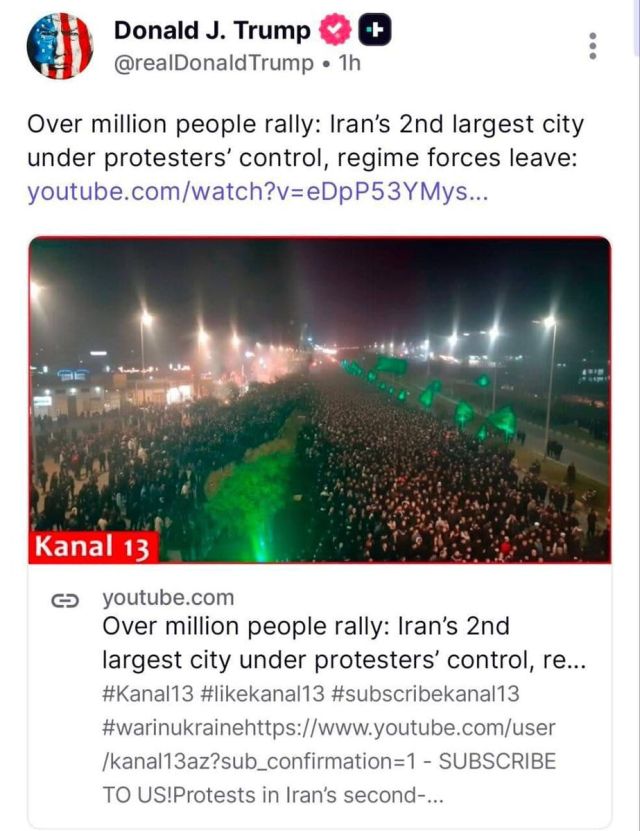Open the post's three-dot overflow menu
The width and height of the screenshot is (640, 831).
point(593,46)
